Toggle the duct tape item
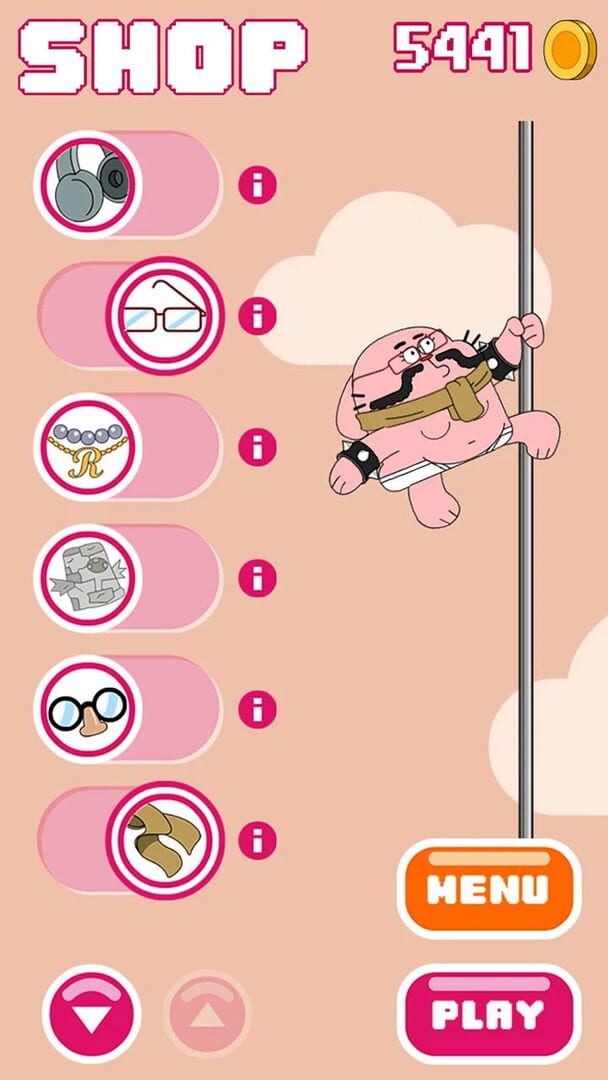 (129, 578)
